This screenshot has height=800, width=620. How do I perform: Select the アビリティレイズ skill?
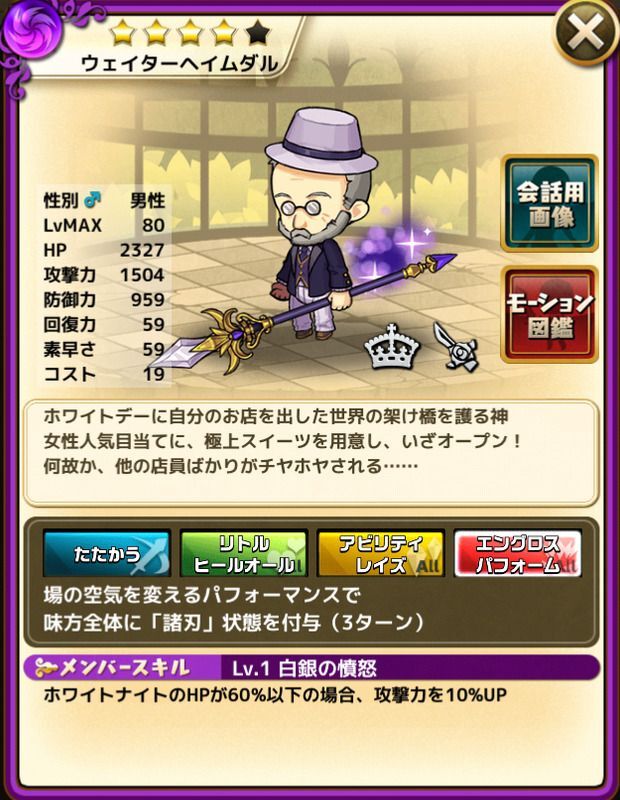click(x=379, y=554)
